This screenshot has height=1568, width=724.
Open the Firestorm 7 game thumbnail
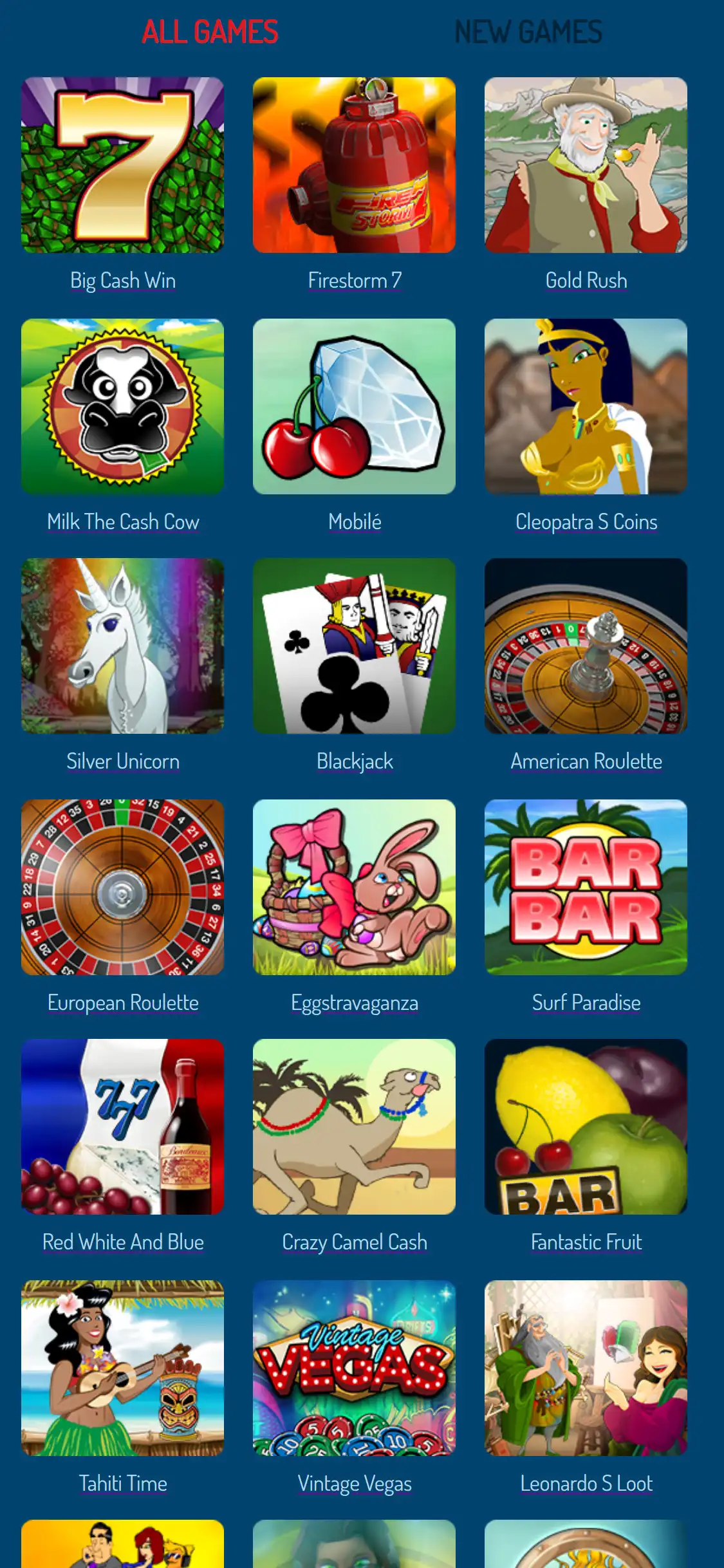point(354,165)
